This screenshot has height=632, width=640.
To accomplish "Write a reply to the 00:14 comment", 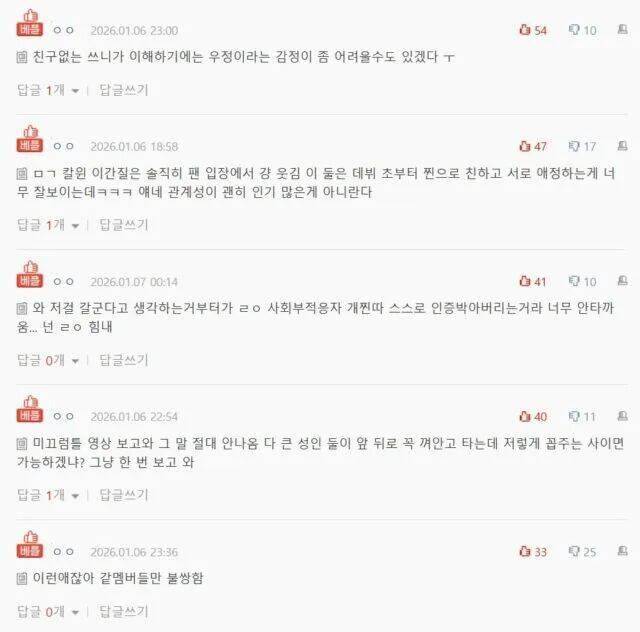I will point(123,359).
